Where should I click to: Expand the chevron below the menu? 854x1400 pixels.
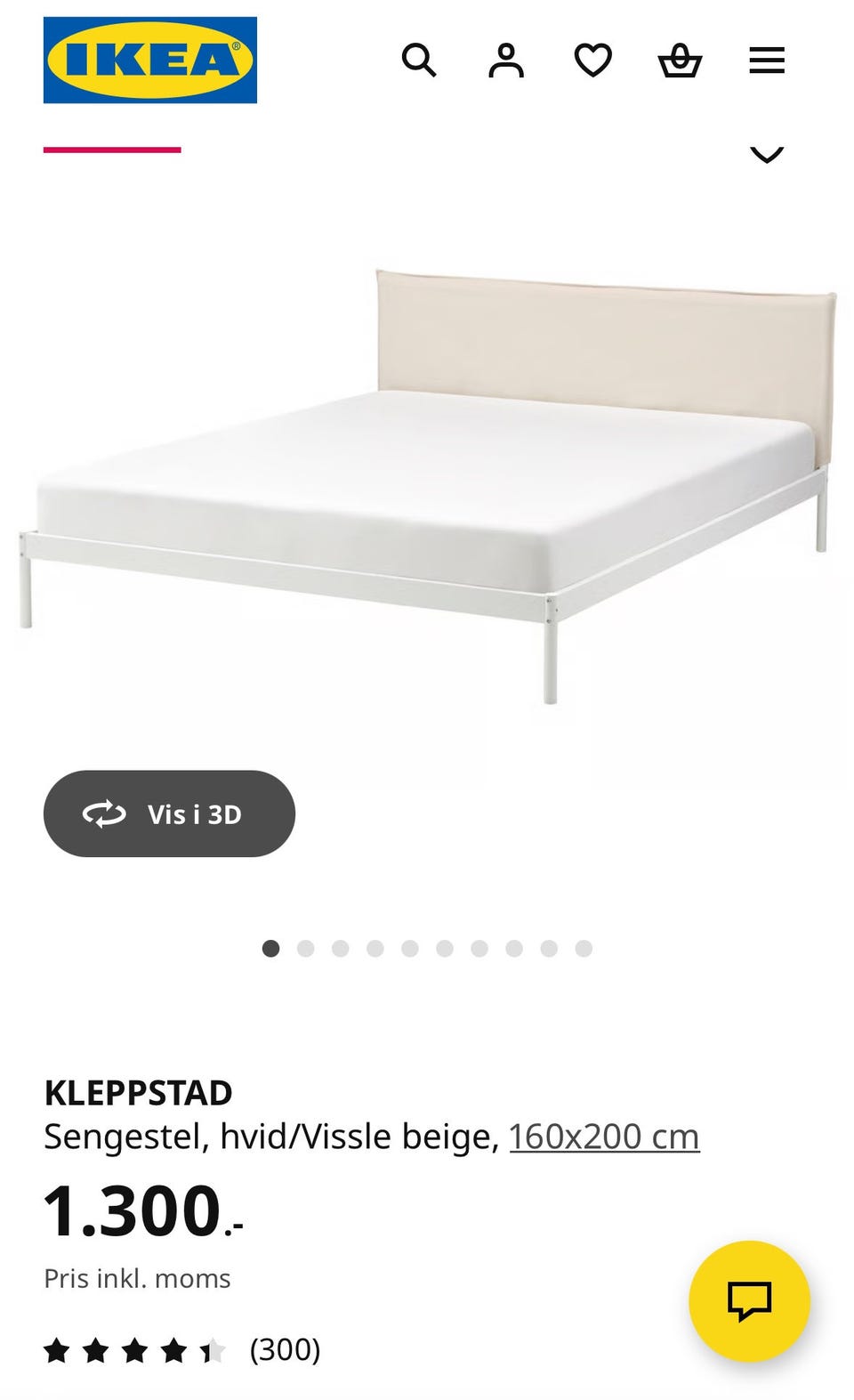click(x=767, y=154)
